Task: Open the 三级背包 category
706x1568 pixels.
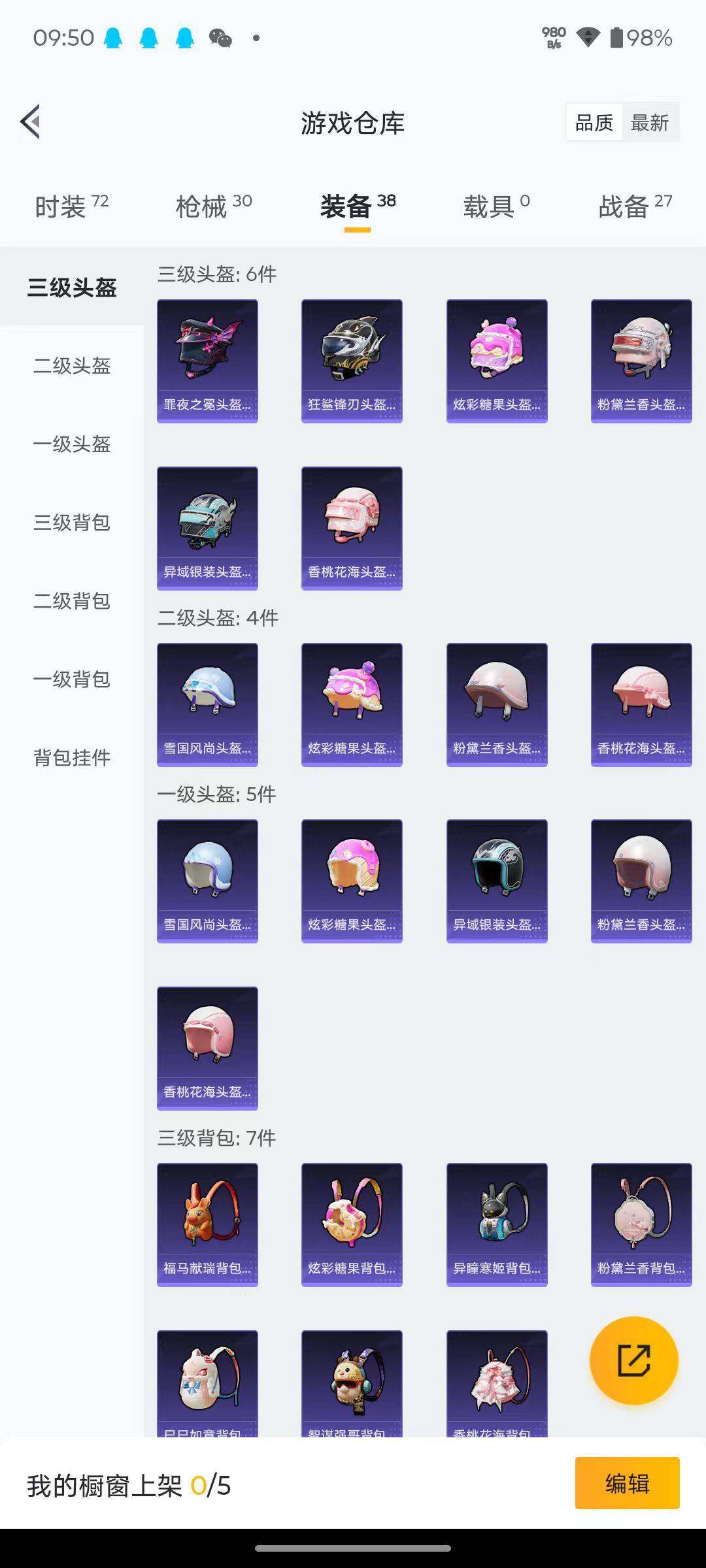Action: click(72, 524)
